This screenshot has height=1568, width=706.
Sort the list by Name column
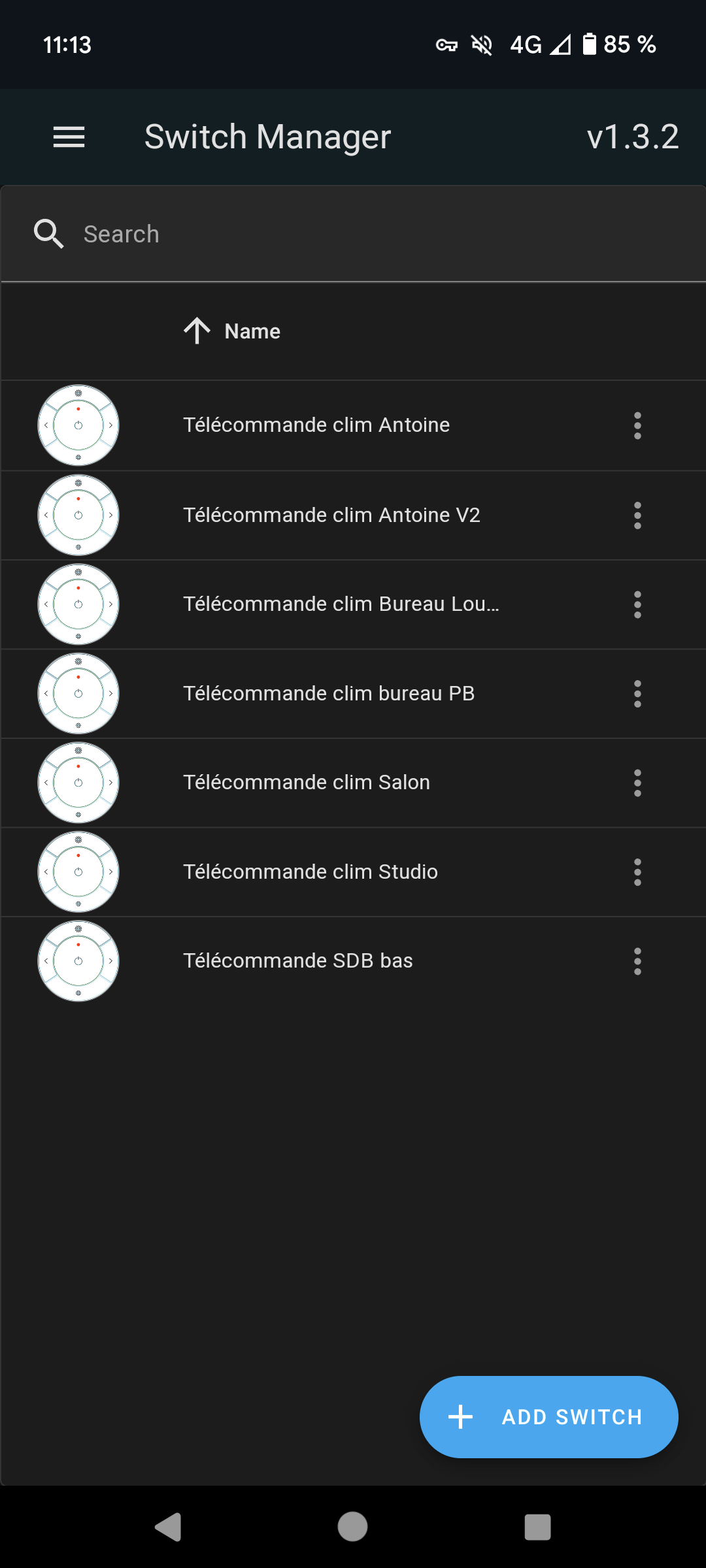tap(252, 331)
